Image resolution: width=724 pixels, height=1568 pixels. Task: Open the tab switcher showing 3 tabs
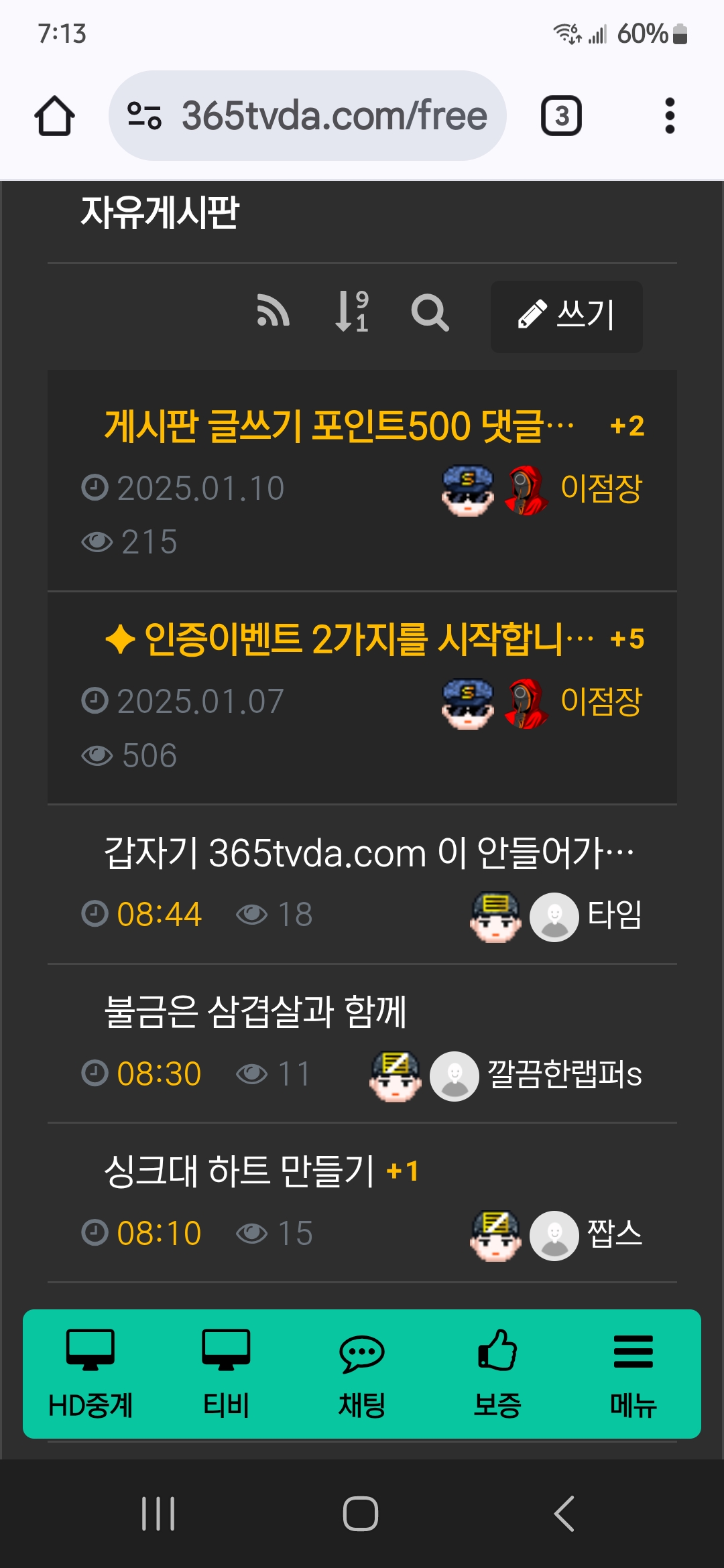pos(561,116)
